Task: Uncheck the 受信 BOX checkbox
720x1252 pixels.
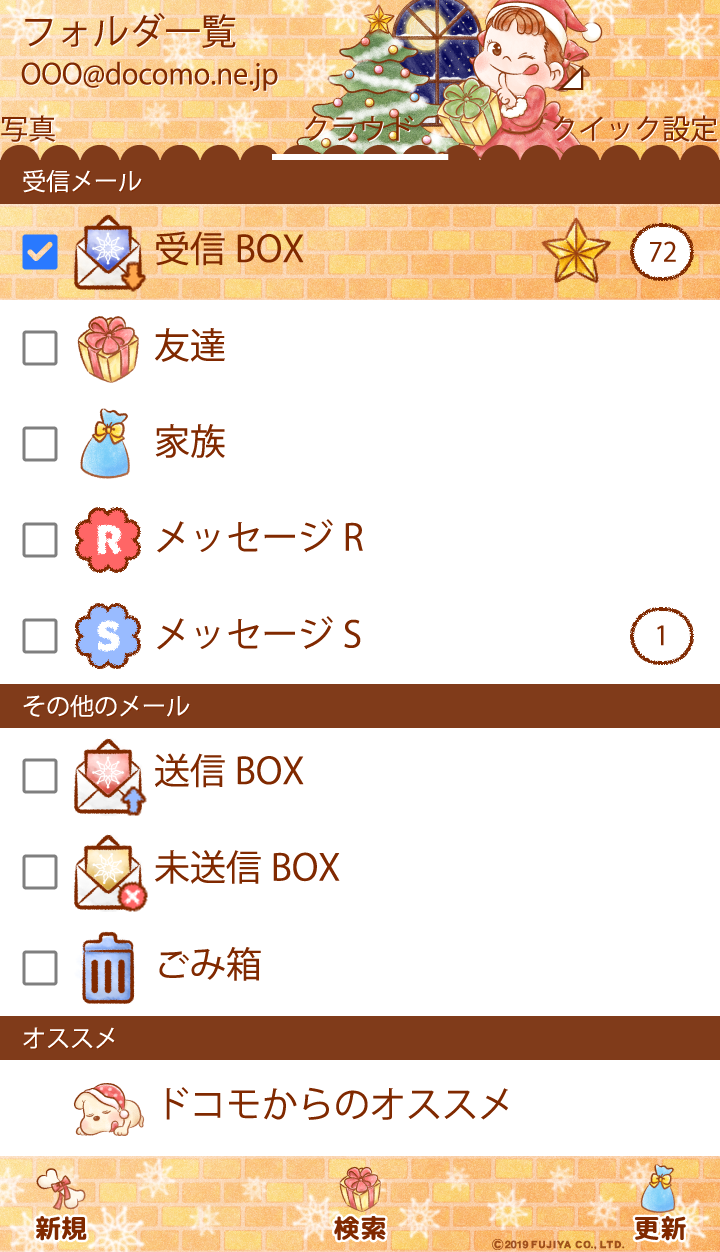Action: point(40,252)
